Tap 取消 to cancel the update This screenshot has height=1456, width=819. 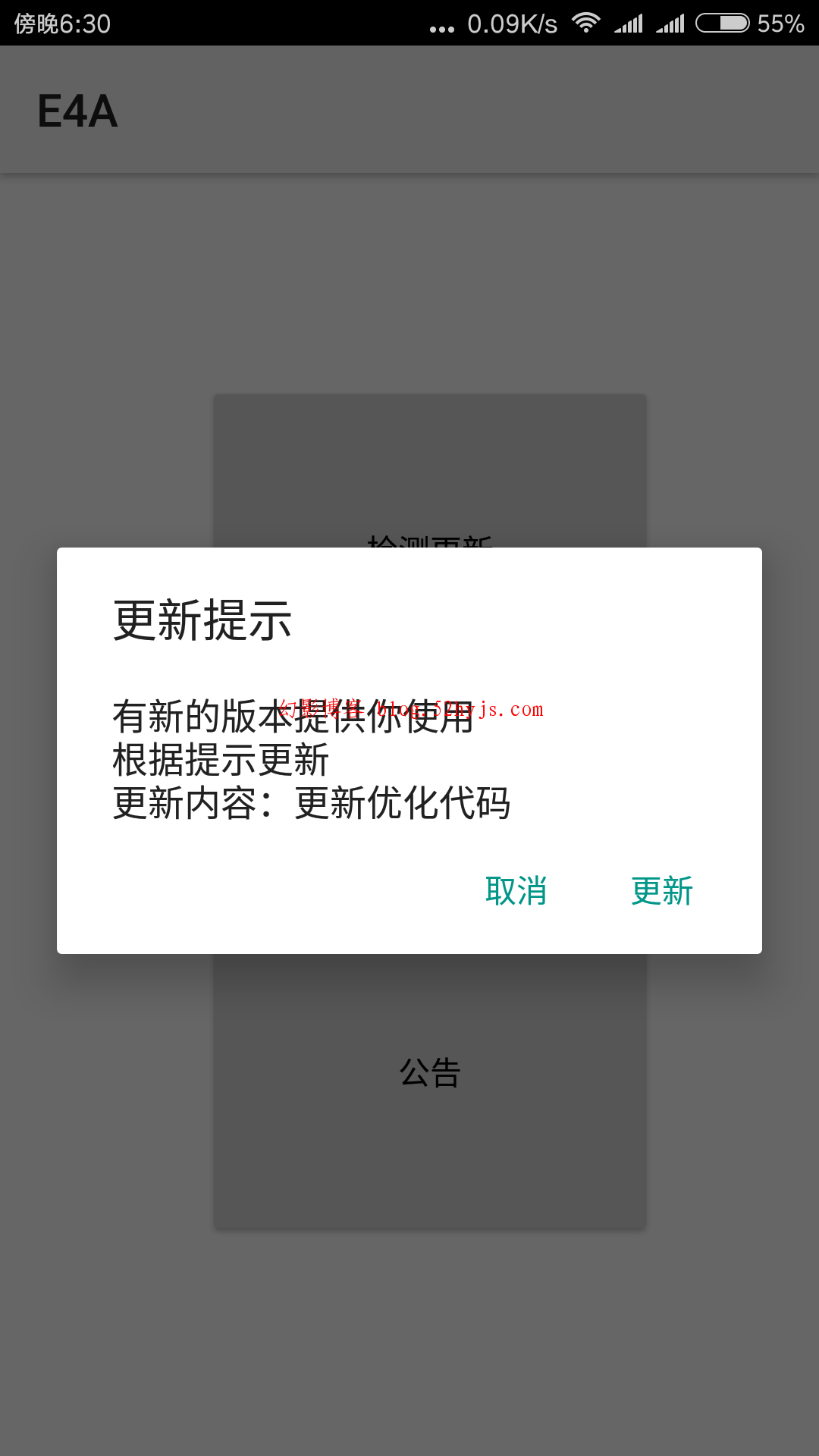tap(516, 891)
